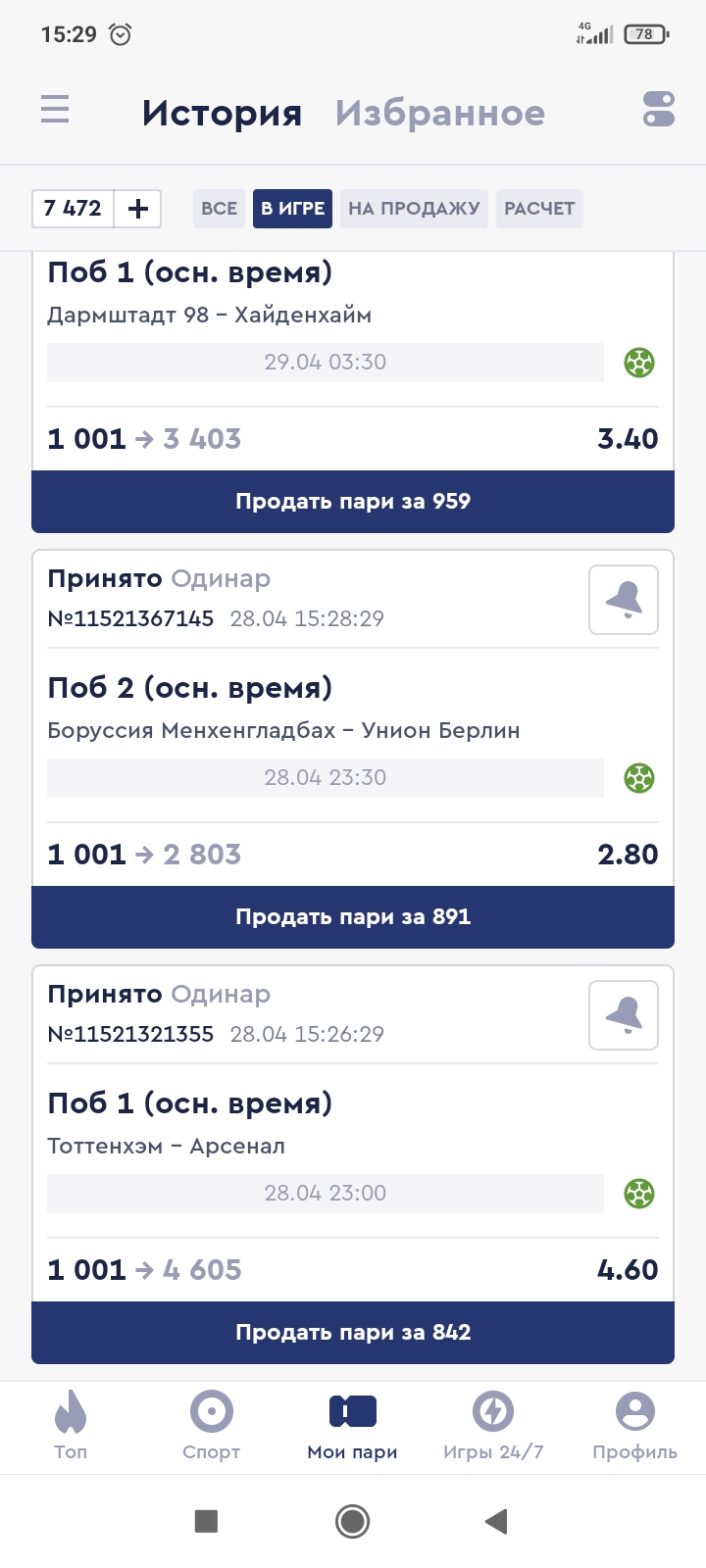Switch to the Профиль tab
706x1568 pixels.
(x=634, y=1426)
